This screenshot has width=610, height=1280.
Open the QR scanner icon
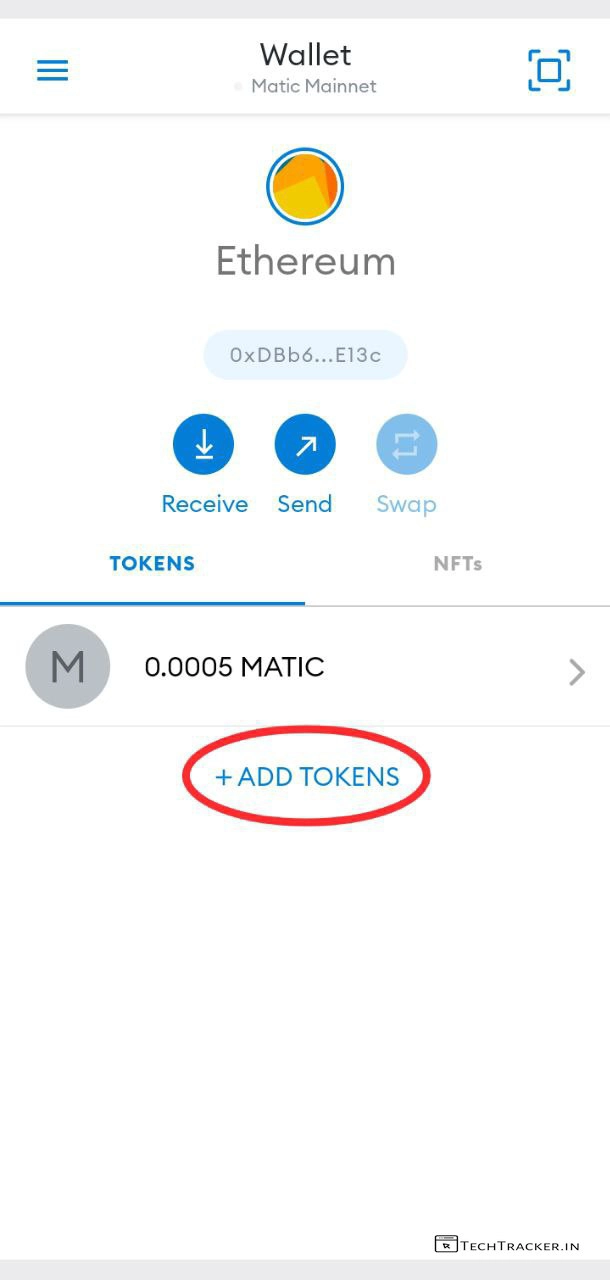[x=549, y=70]
